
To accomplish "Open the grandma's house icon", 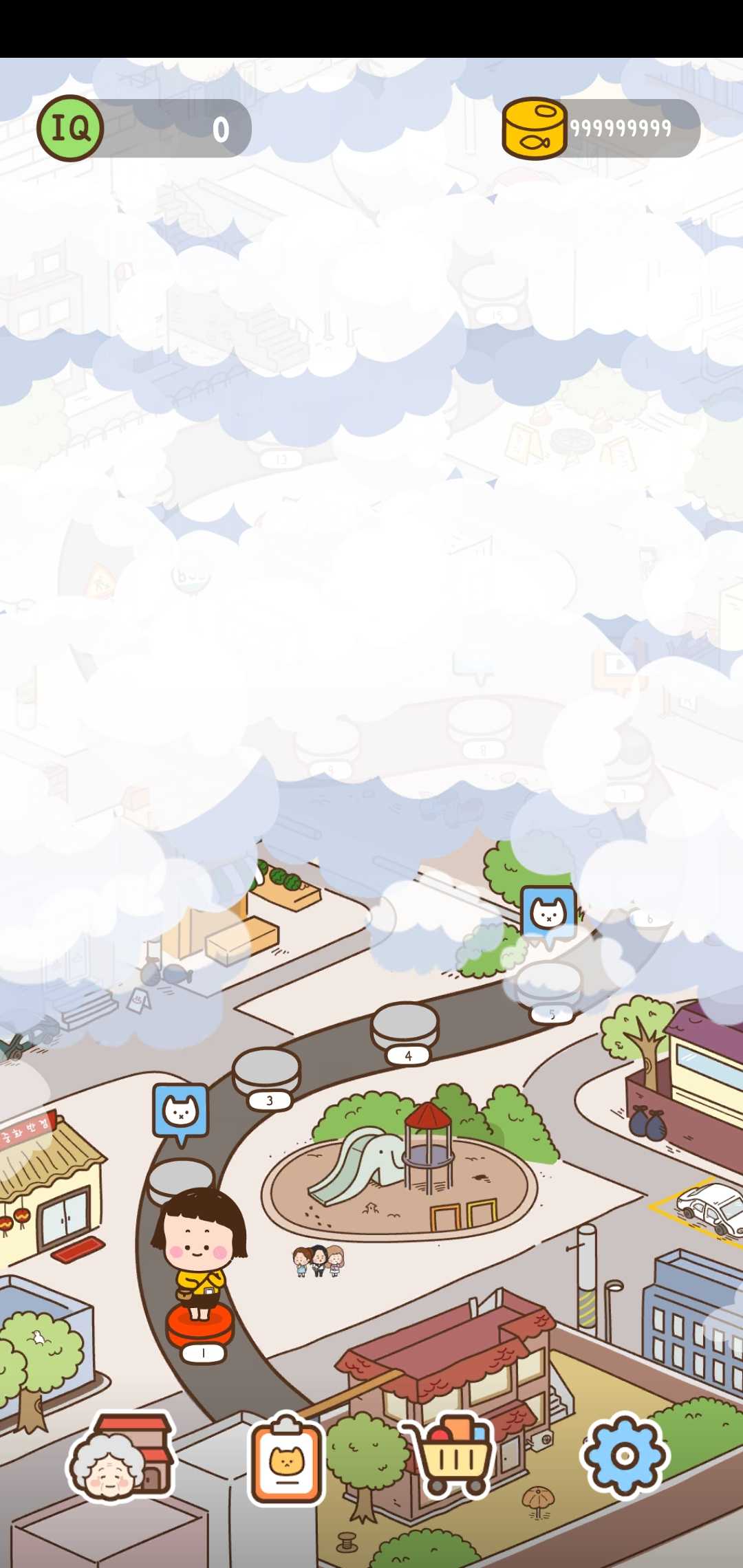I will pos(122,1455).
